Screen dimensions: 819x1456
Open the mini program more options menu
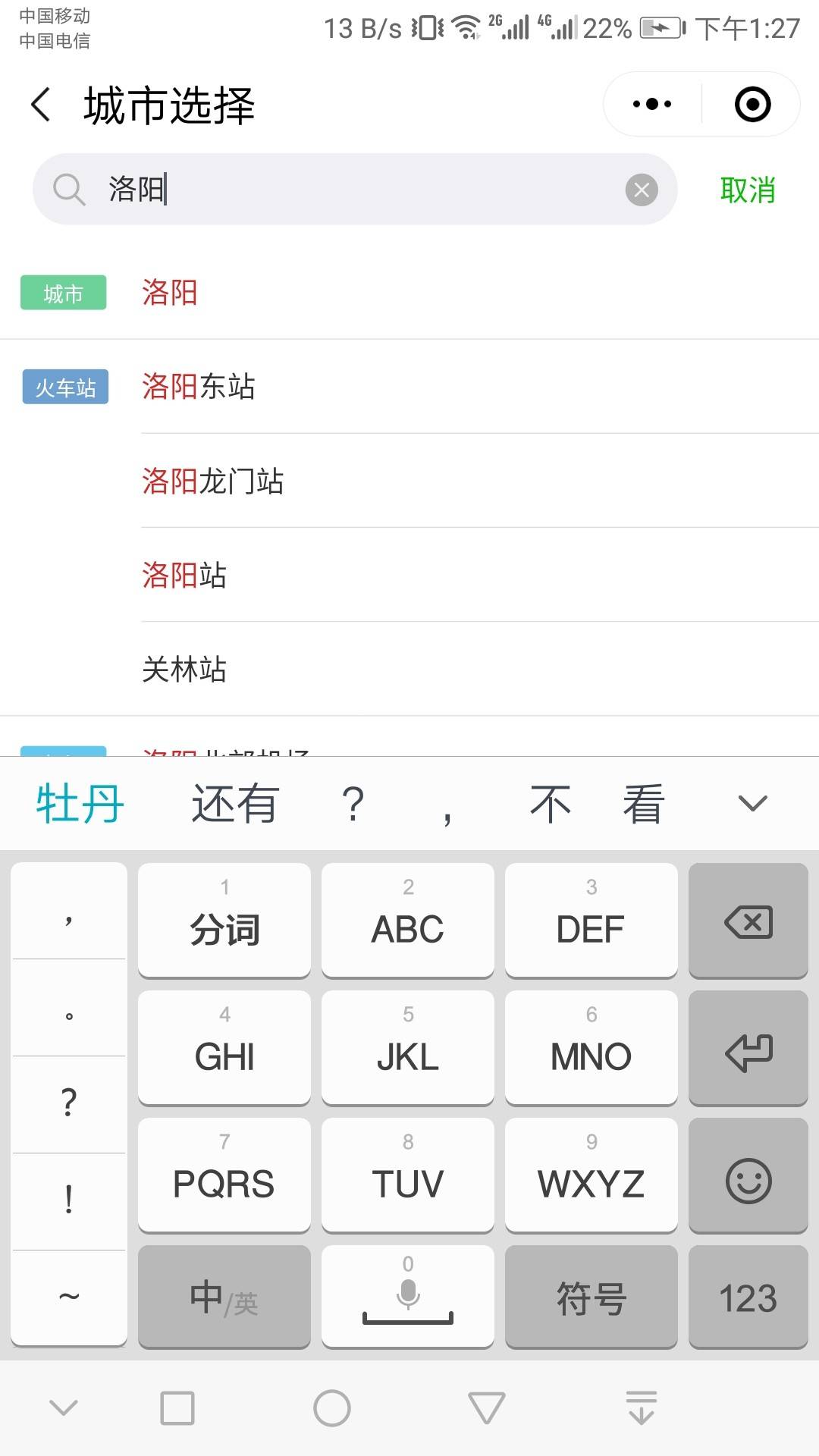(652, 105)
